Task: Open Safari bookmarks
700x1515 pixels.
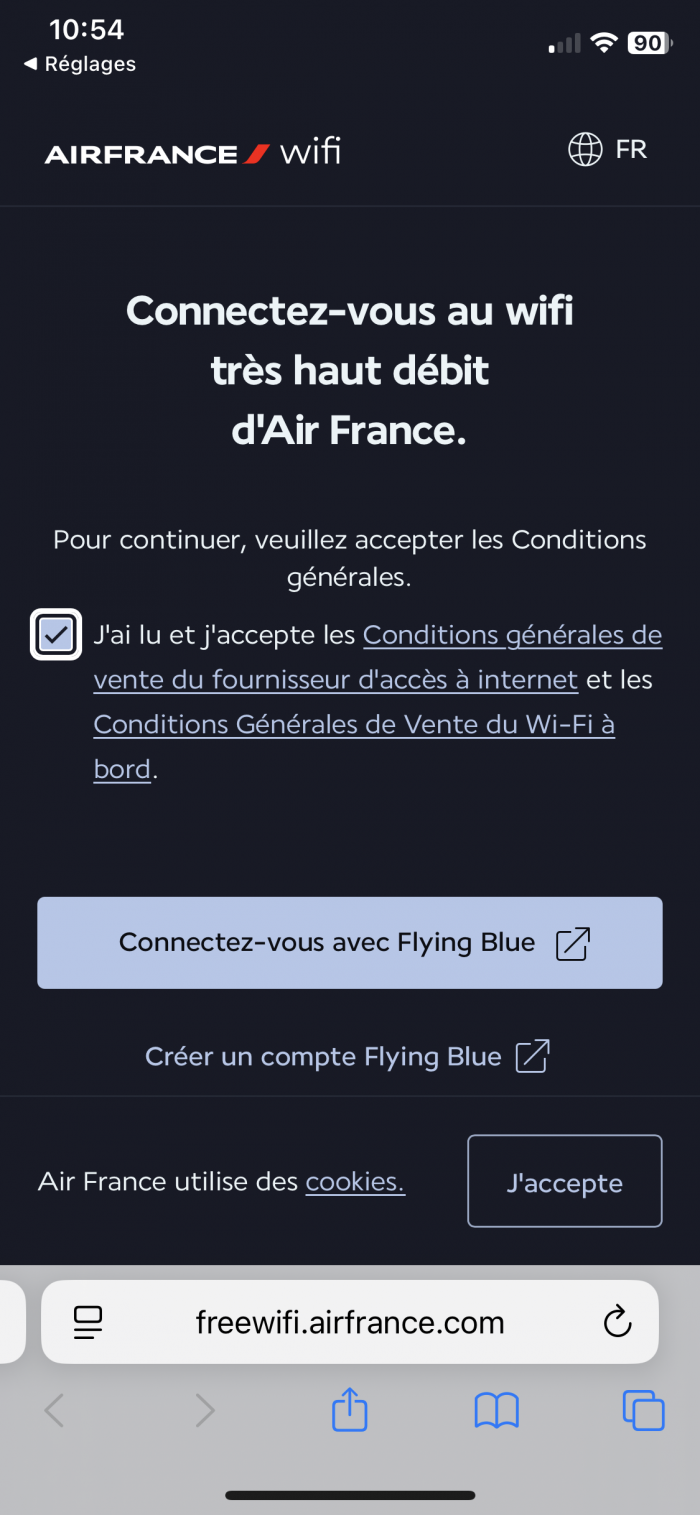Action: pyautogui.click(x=496, y=1410)
